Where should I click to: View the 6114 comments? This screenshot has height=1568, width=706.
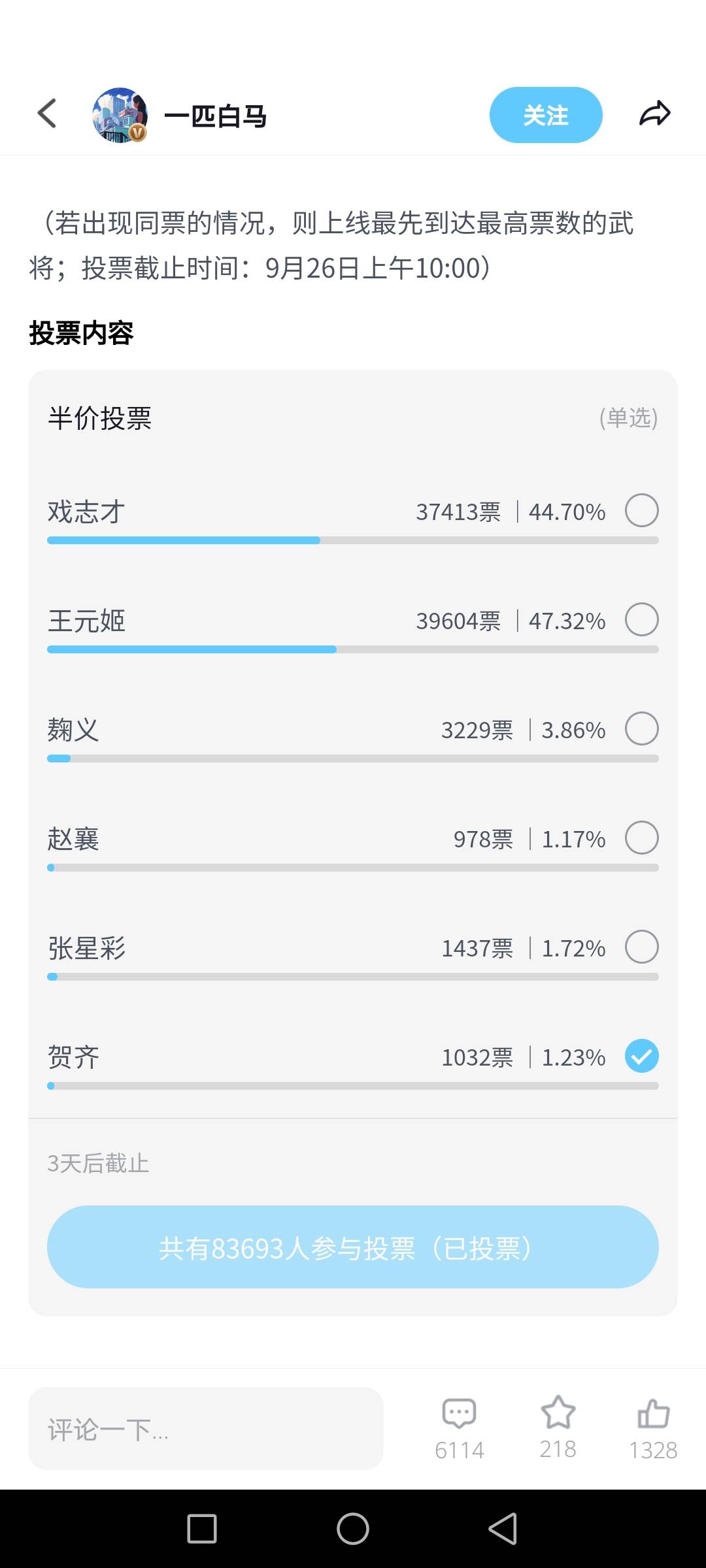coord(460,1429)
